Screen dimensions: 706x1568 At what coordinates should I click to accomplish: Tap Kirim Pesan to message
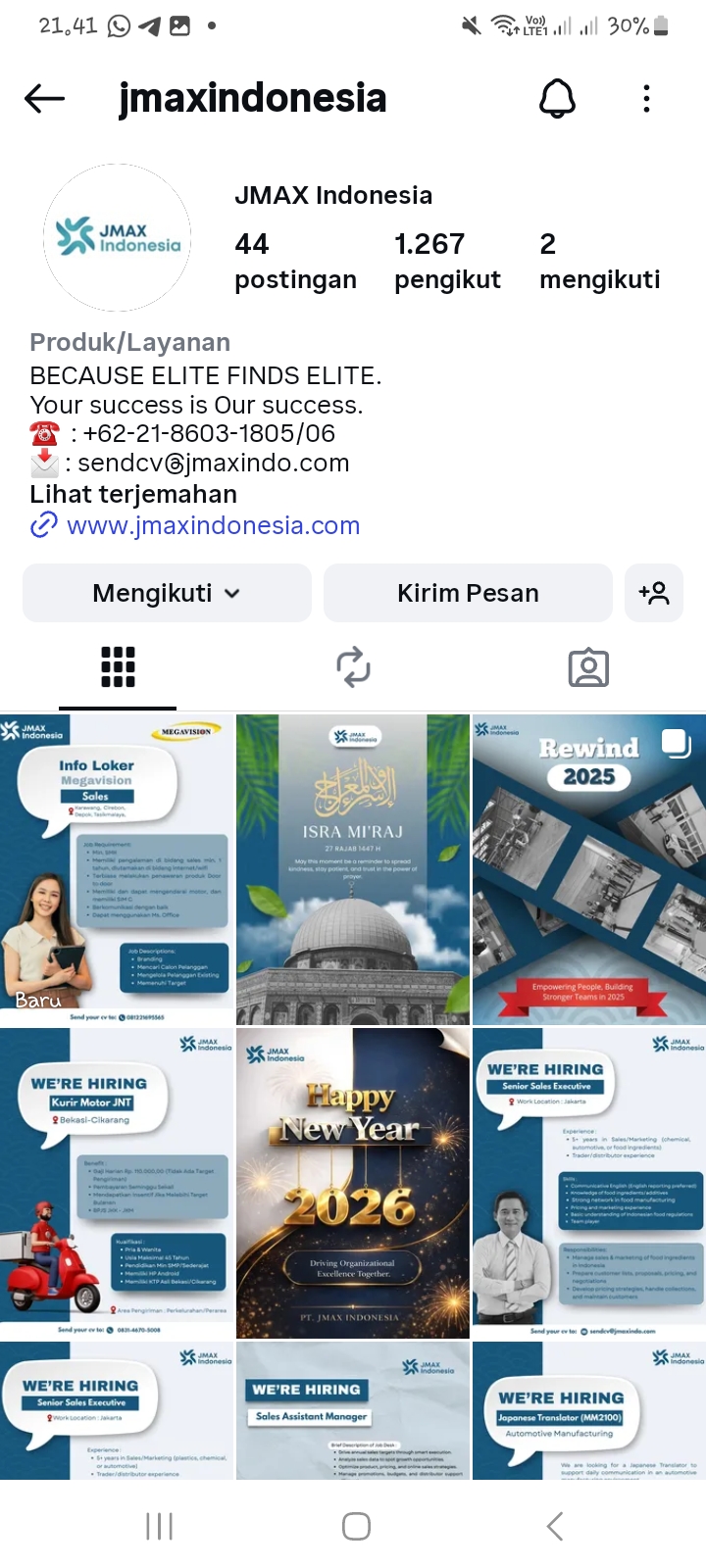click(x=468, y=593)
